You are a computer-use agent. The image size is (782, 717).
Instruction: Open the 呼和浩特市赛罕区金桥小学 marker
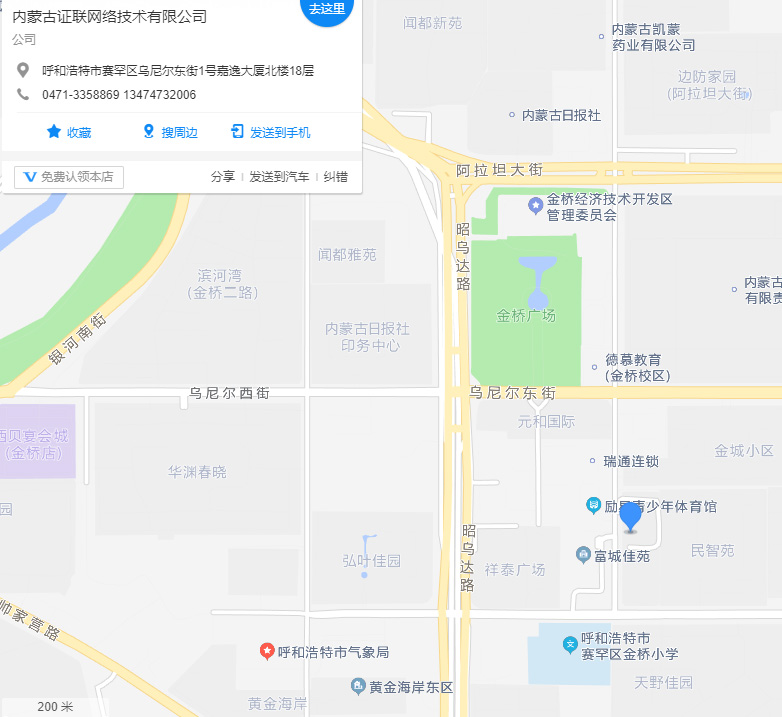click(x=570, y=644)
